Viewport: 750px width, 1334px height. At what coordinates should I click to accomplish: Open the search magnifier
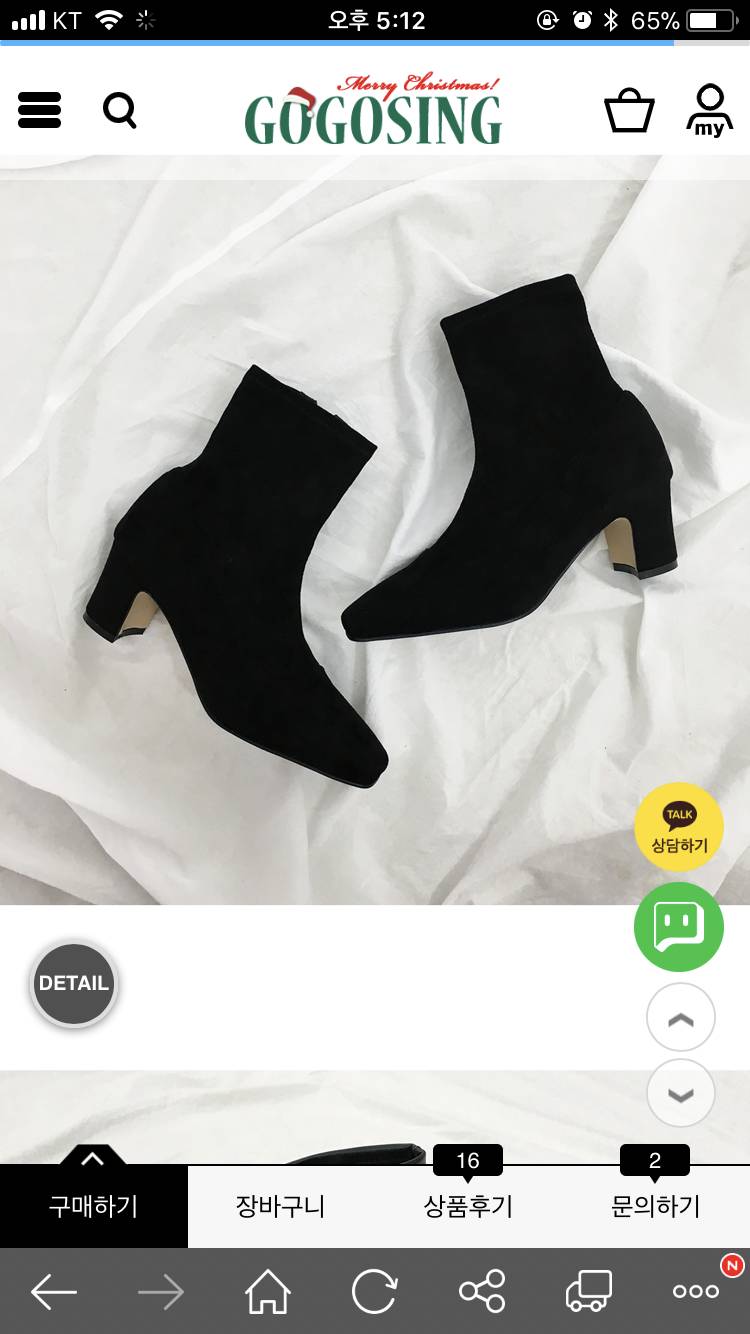tap(120, 110)
